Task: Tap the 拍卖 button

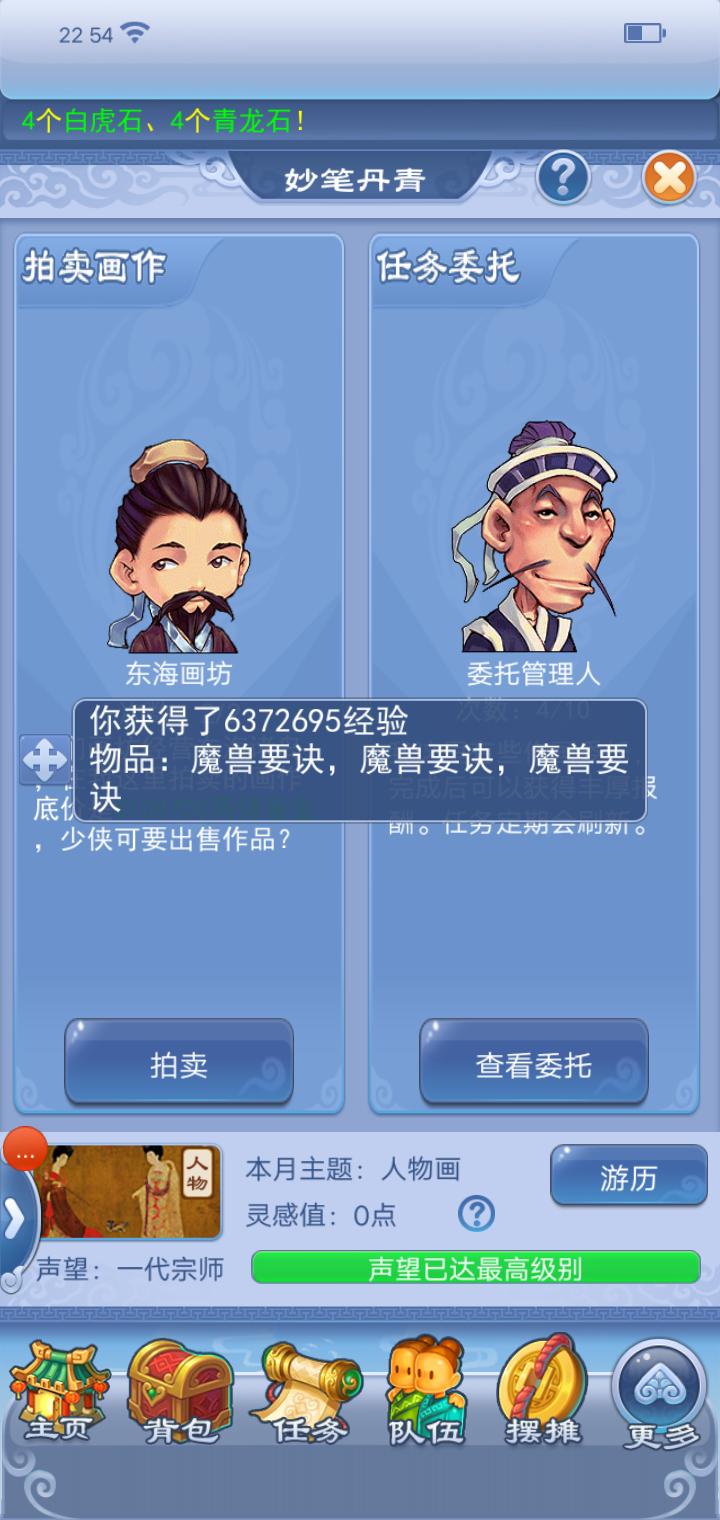Action: pos(179,1064)
